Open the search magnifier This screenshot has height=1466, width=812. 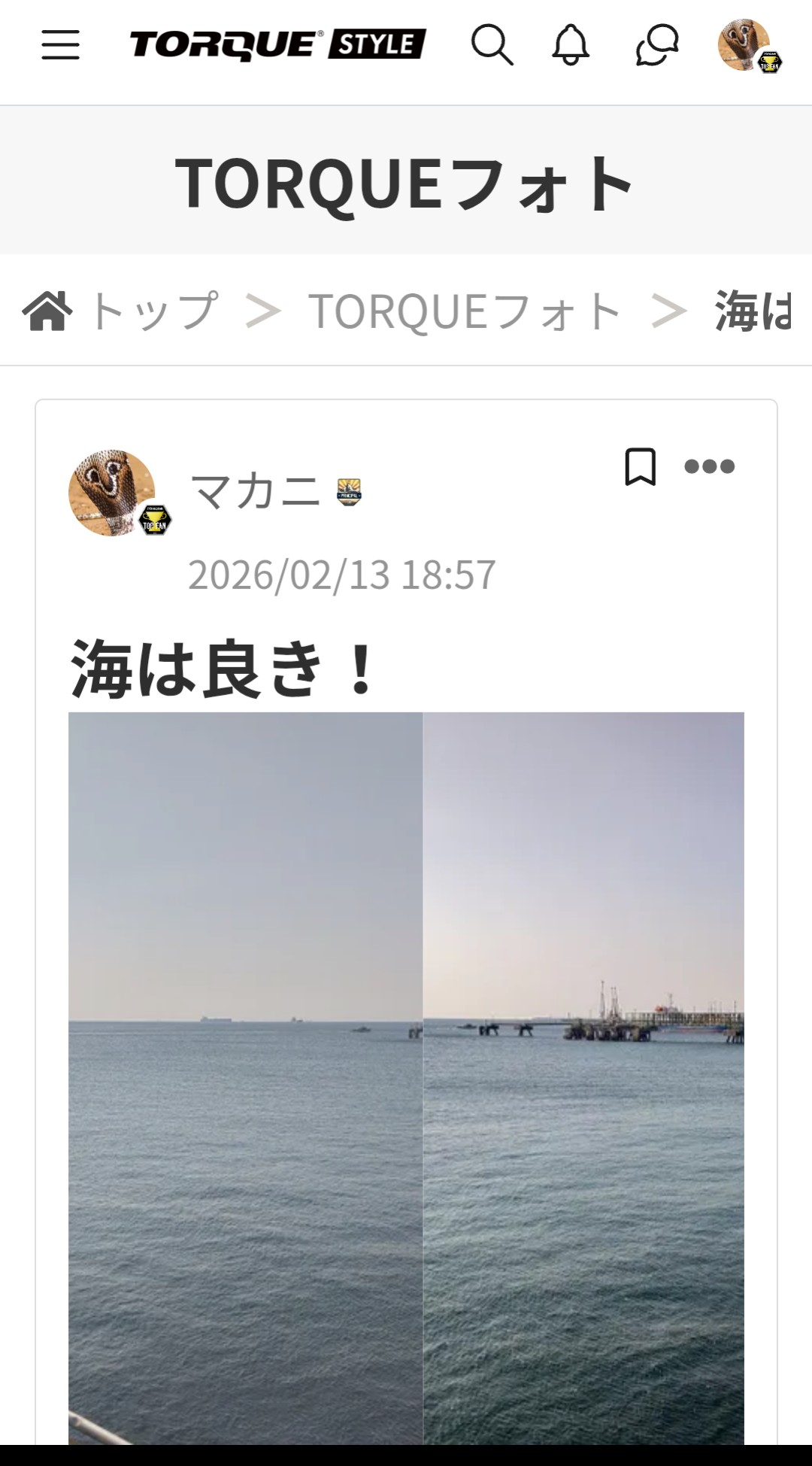[x=492, y=45]
